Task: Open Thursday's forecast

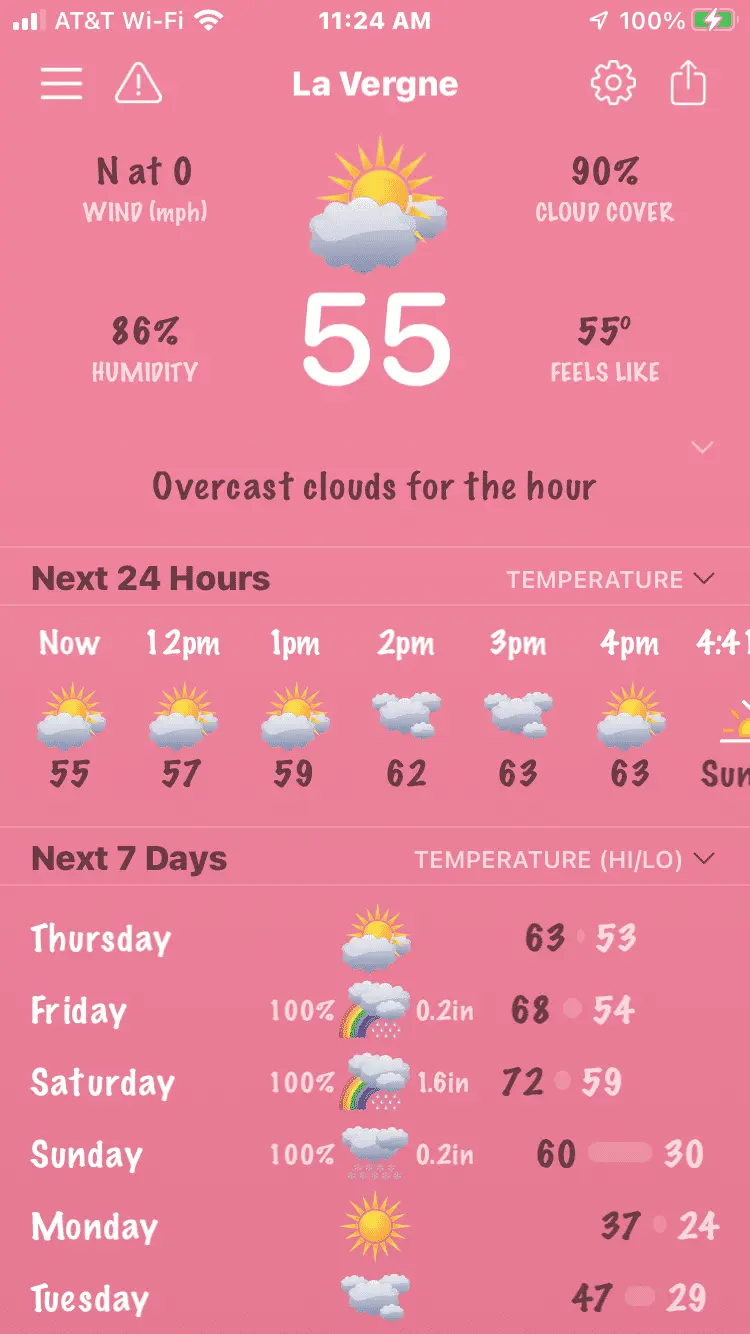Action: pyautogui.click(x=375, y=939)
